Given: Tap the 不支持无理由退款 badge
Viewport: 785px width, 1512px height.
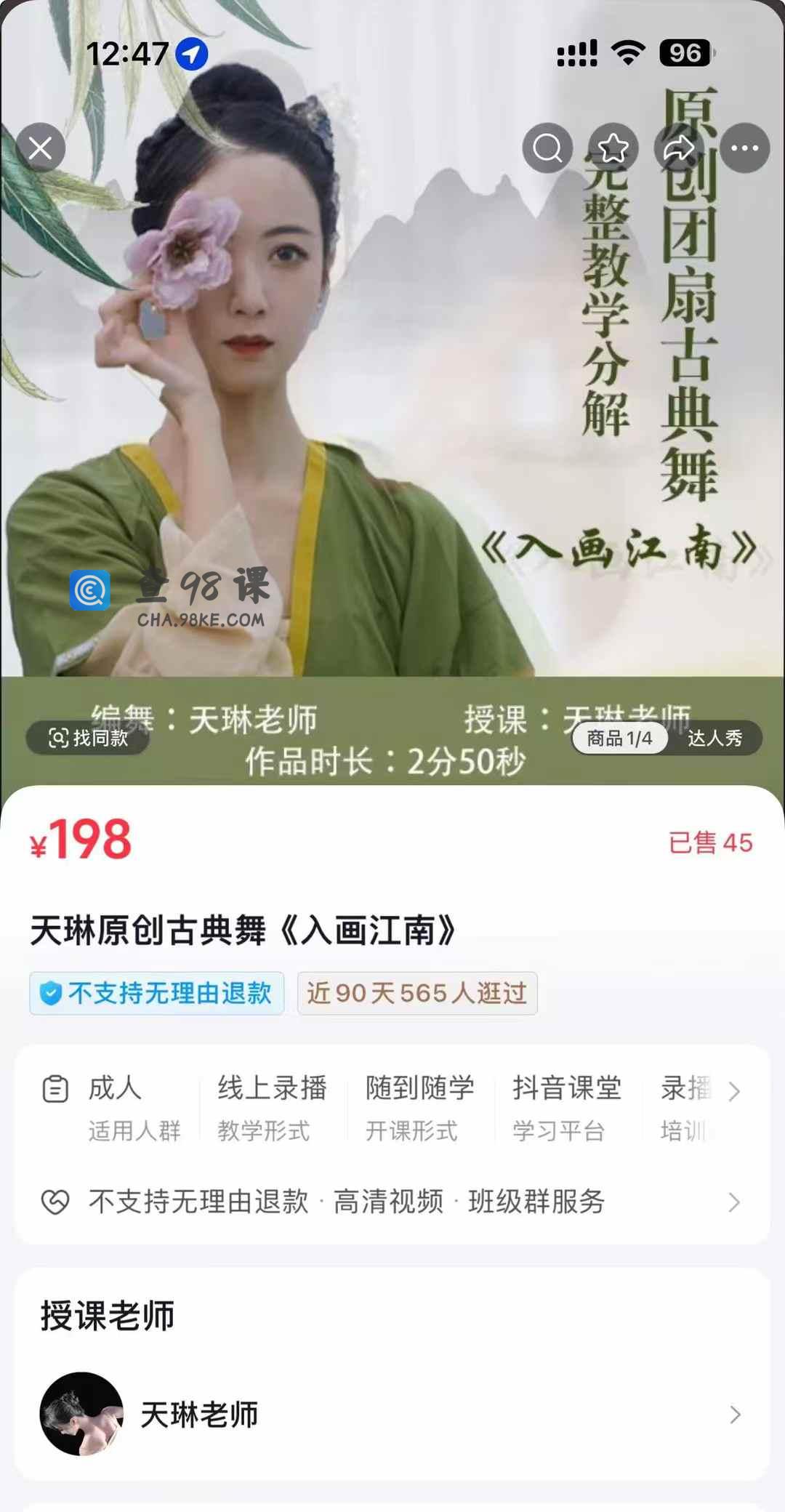Looking at the screenshot, I should pos(156,993).
